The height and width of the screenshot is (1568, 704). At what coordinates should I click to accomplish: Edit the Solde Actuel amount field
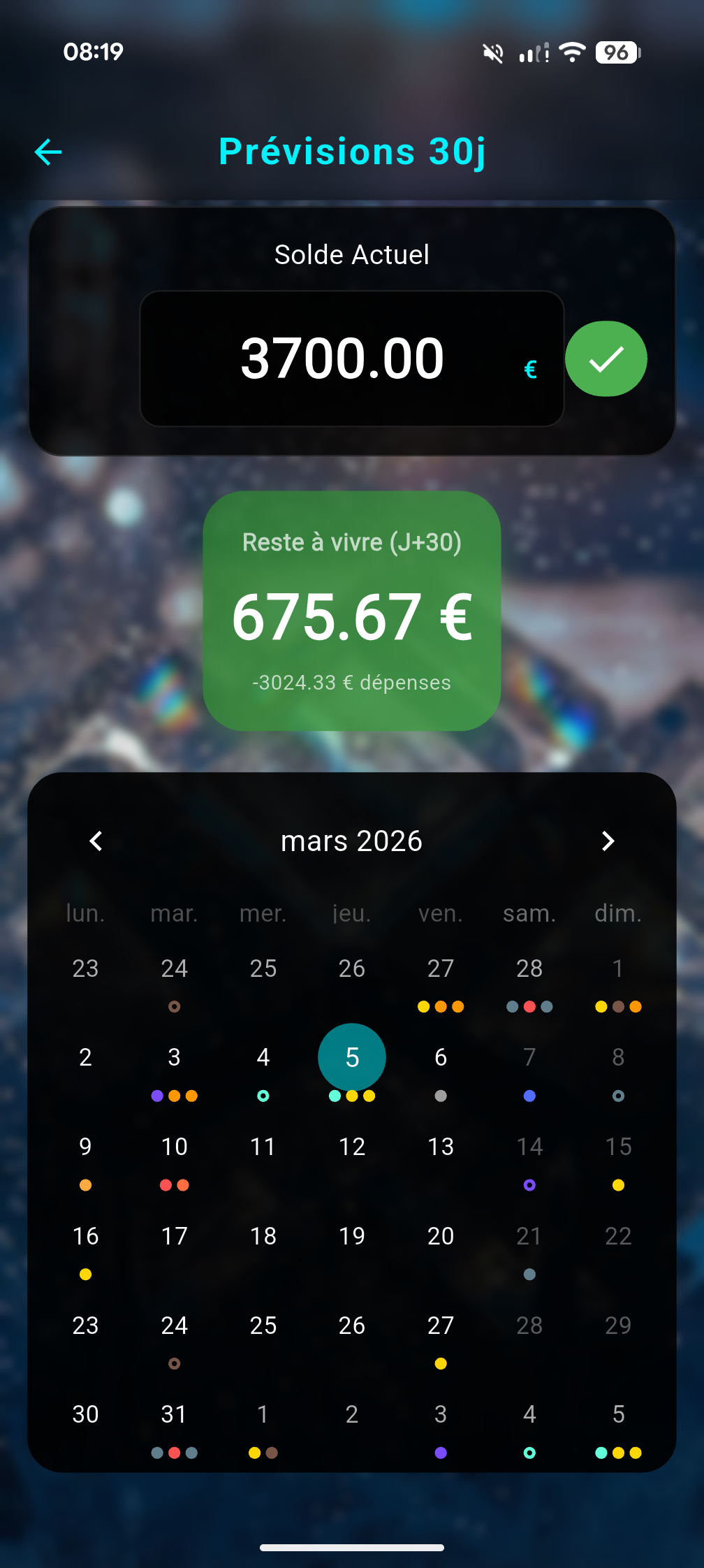(x=342, y=358)
